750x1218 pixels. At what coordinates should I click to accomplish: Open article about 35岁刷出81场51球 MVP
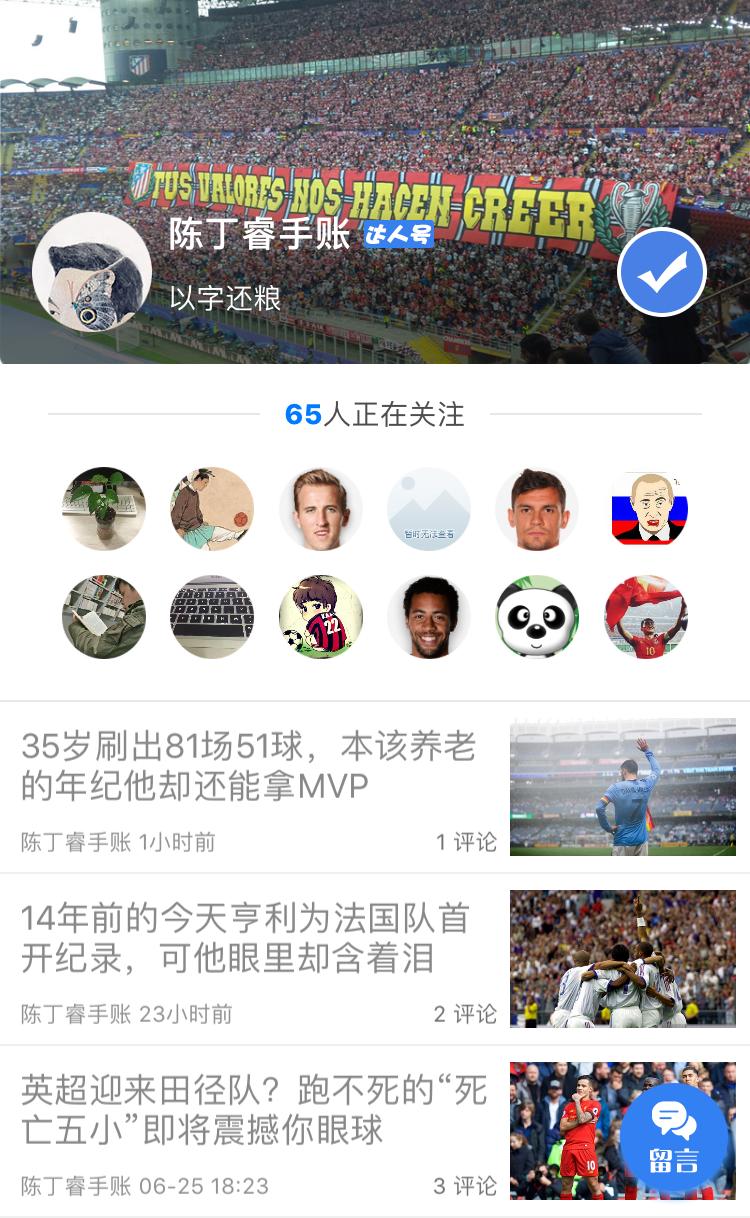point(250,765)
